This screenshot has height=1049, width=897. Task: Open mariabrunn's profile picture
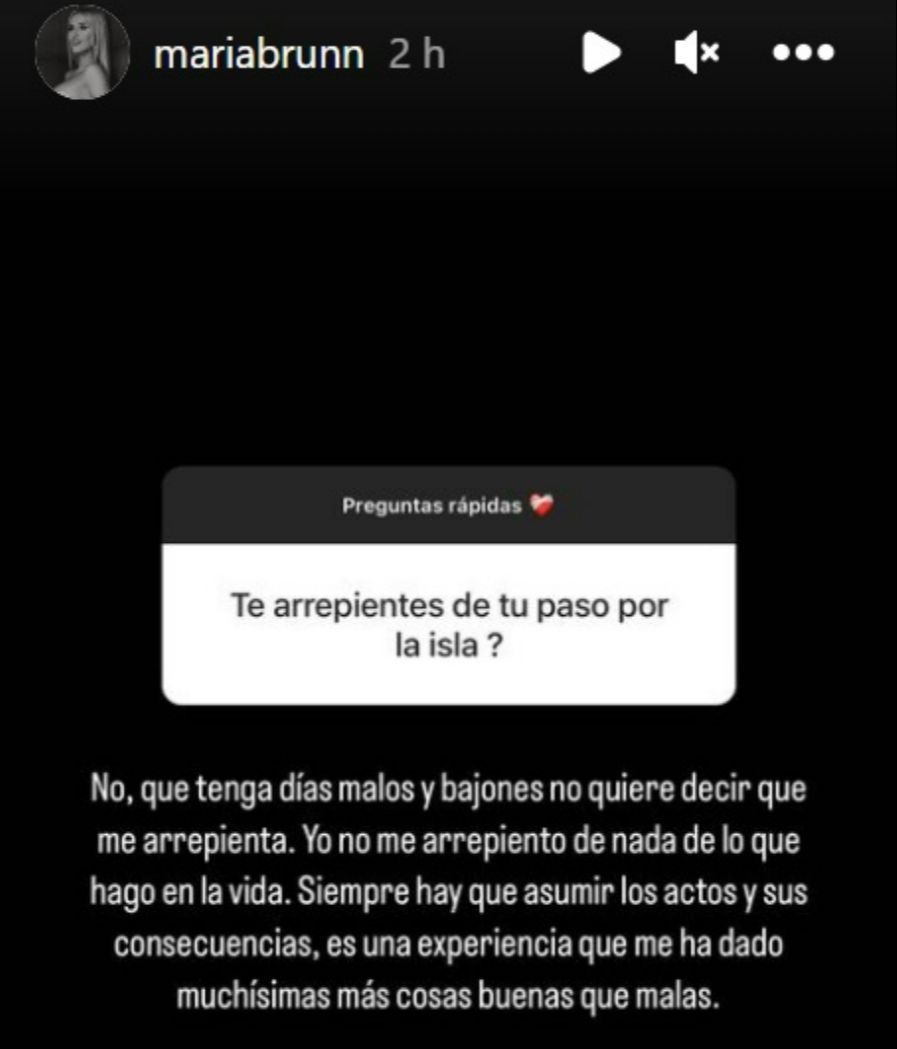(x=82, y=53)
